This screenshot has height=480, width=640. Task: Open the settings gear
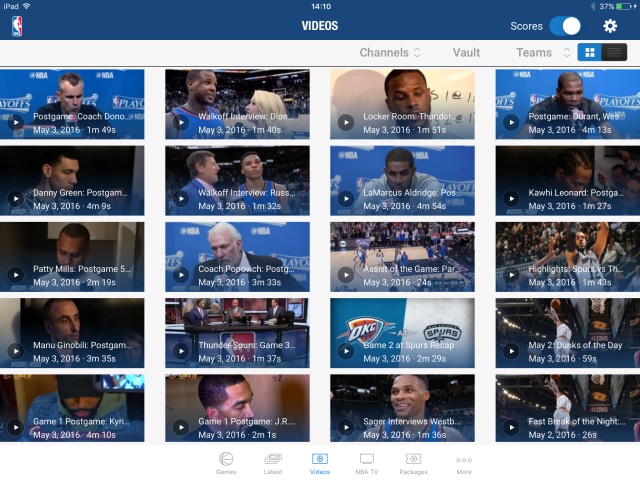click(x=610, y=26)
